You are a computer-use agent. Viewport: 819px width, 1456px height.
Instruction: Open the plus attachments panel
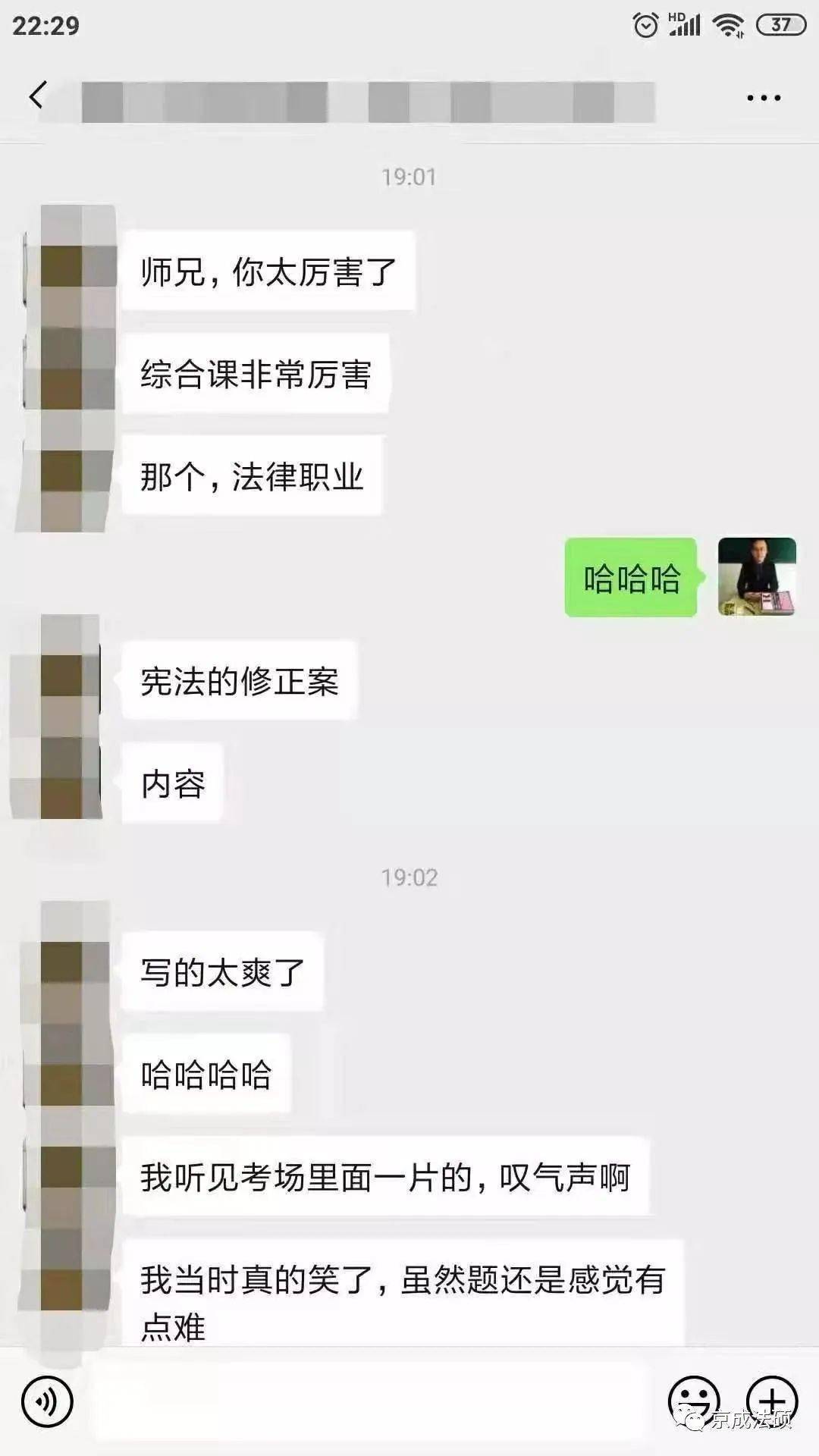[x=772, y=1401]
